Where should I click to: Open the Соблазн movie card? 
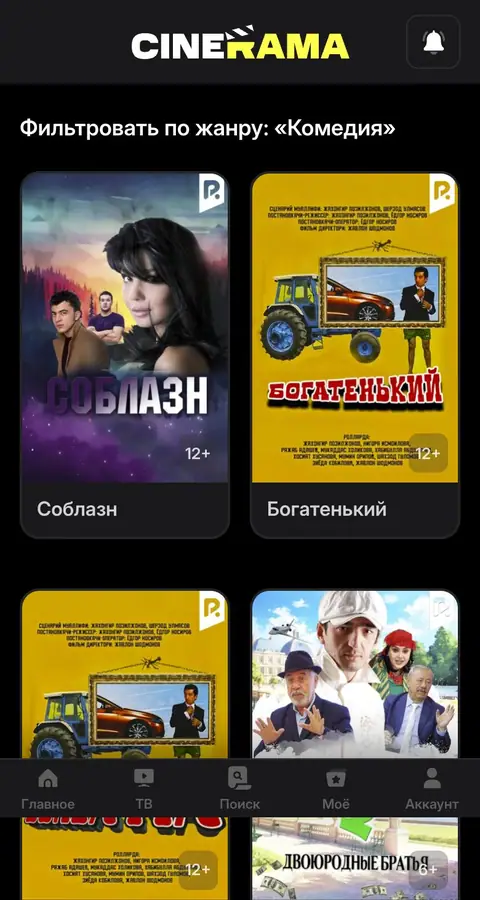[125, 355]
